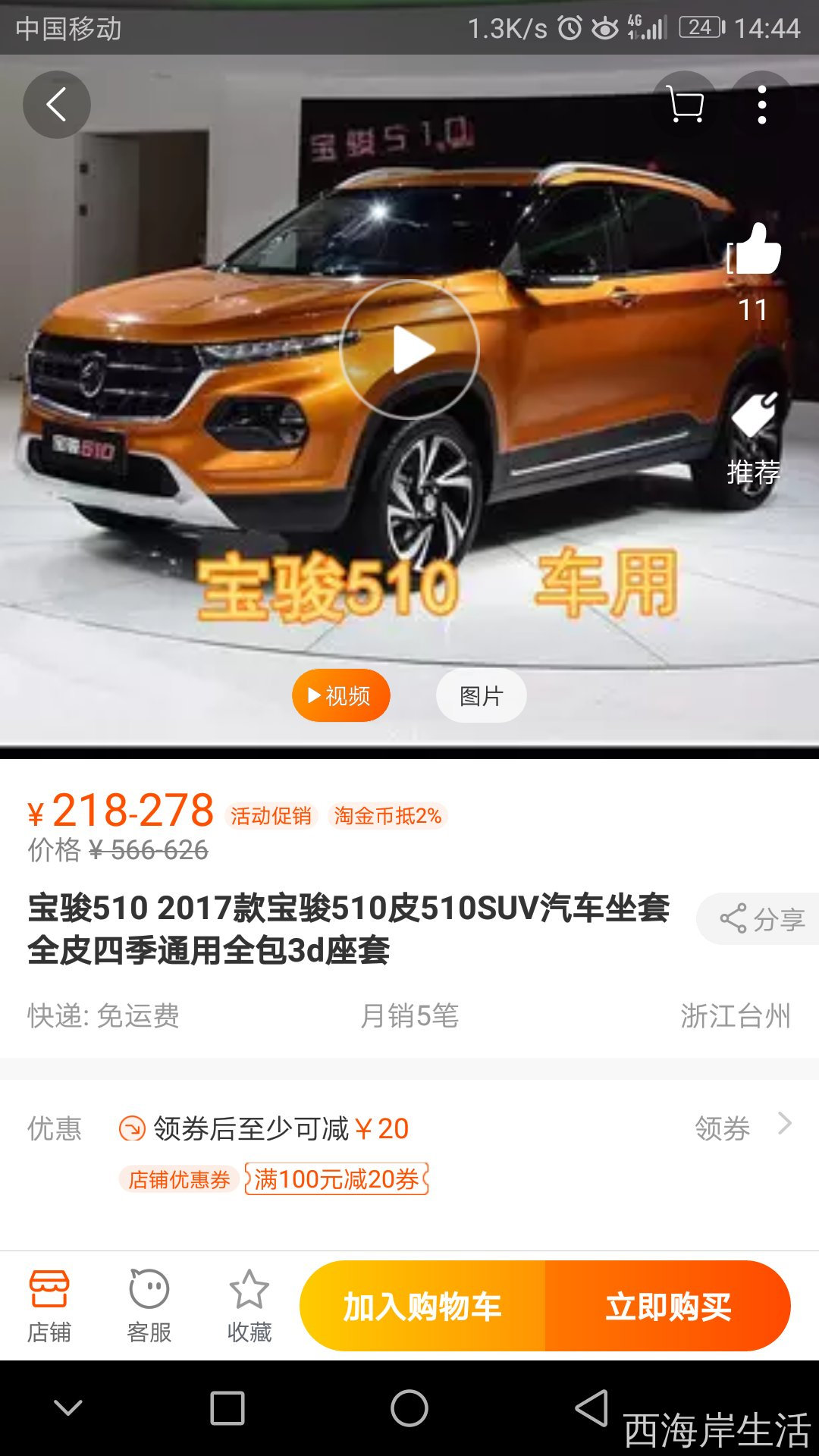
Task: Go back using the top-left arrow
Action: [57, 105]
